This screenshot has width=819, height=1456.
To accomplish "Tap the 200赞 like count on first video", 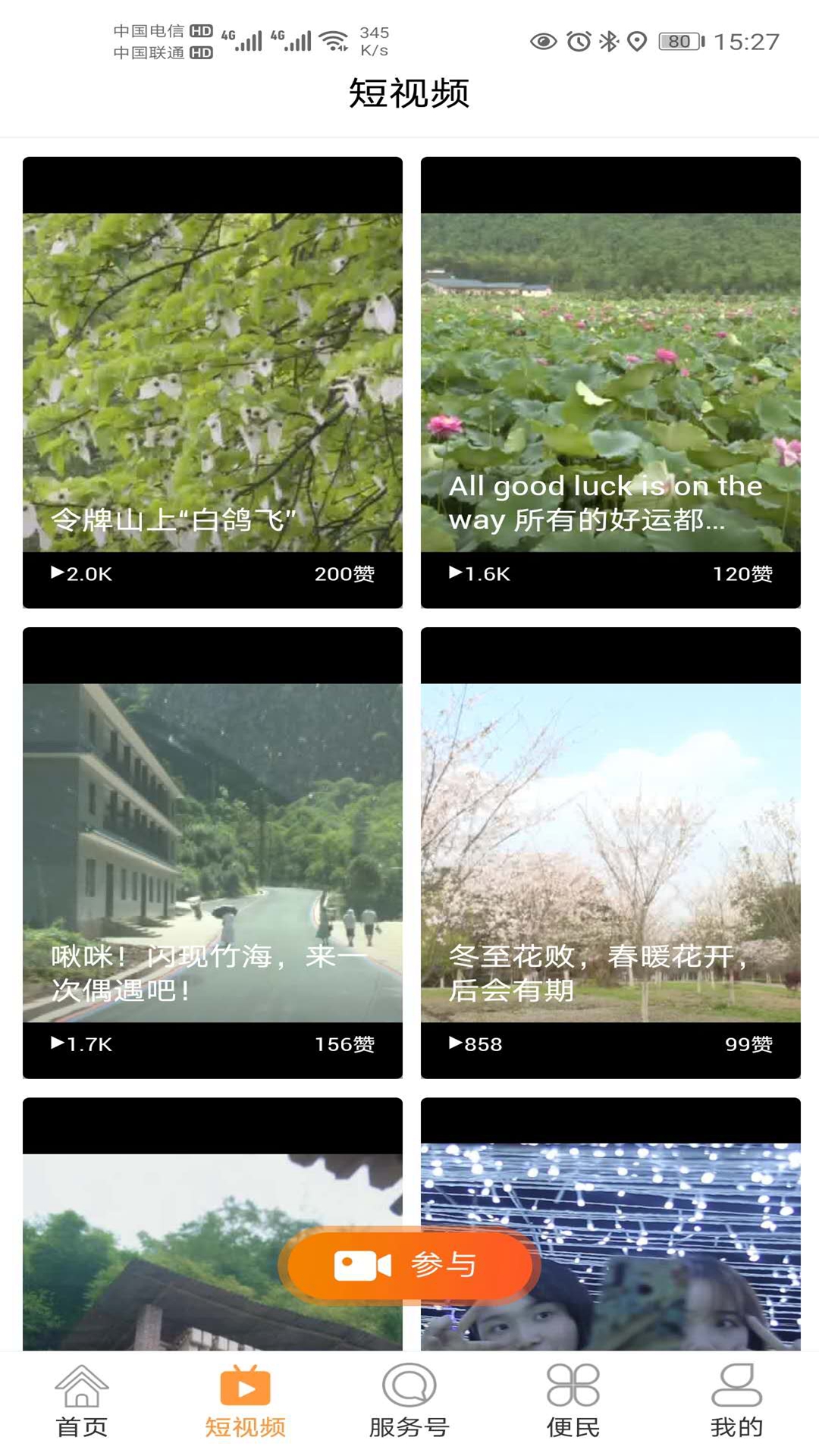I will (346, 575).
